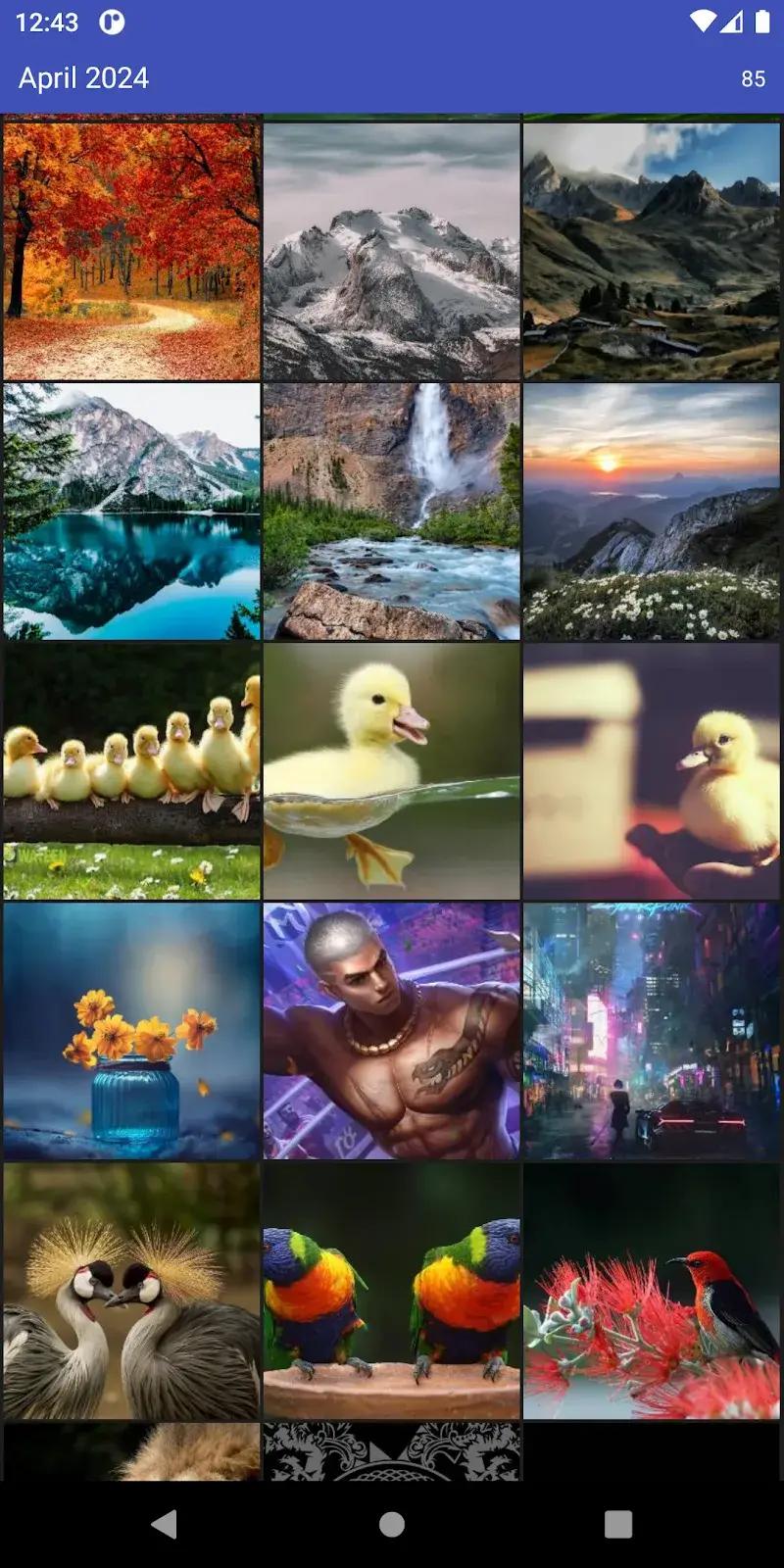View the rainbow lorikeets photo
784x1568 pixels.
pos(391,1291)
